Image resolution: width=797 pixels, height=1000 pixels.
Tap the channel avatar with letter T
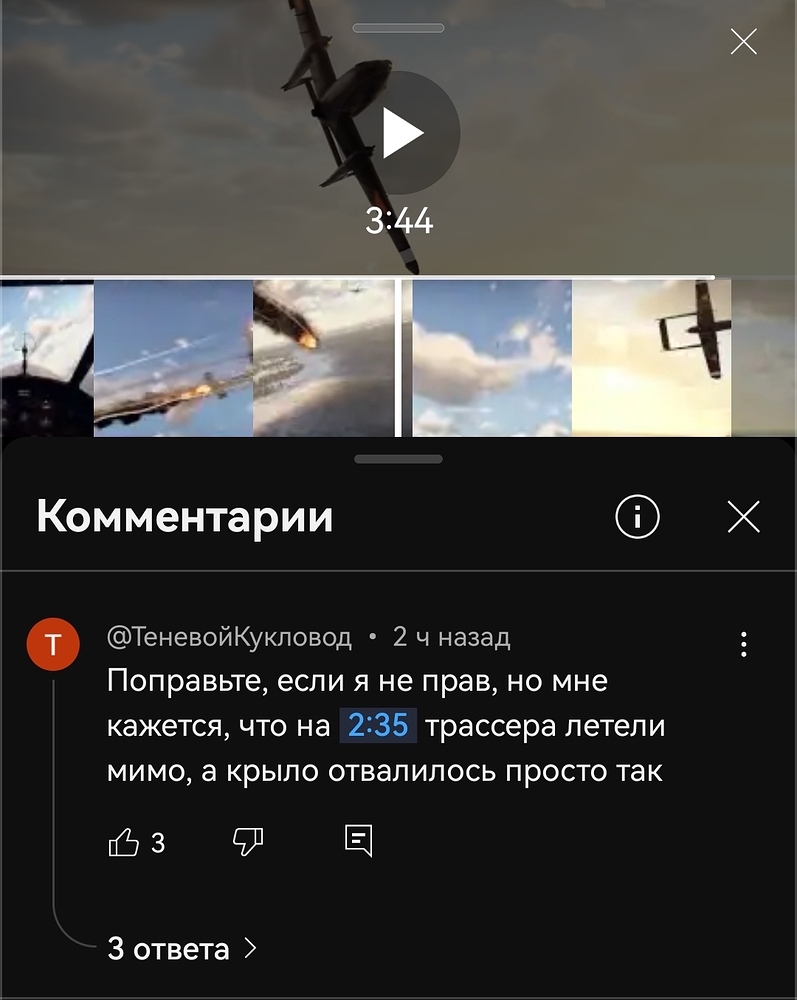[x=55, y=645]
